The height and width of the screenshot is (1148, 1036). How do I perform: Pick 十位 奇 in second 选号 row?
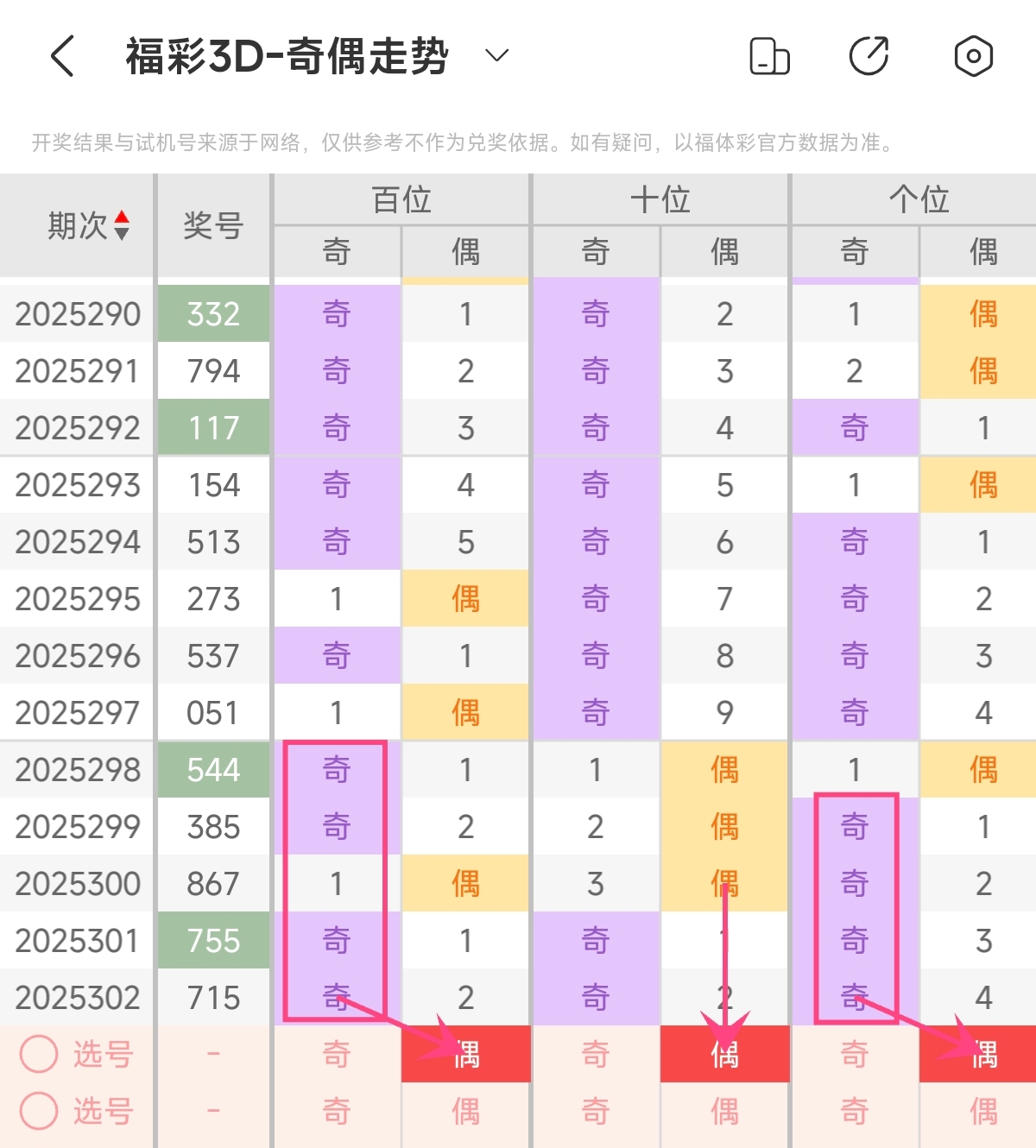(596, 1111)
